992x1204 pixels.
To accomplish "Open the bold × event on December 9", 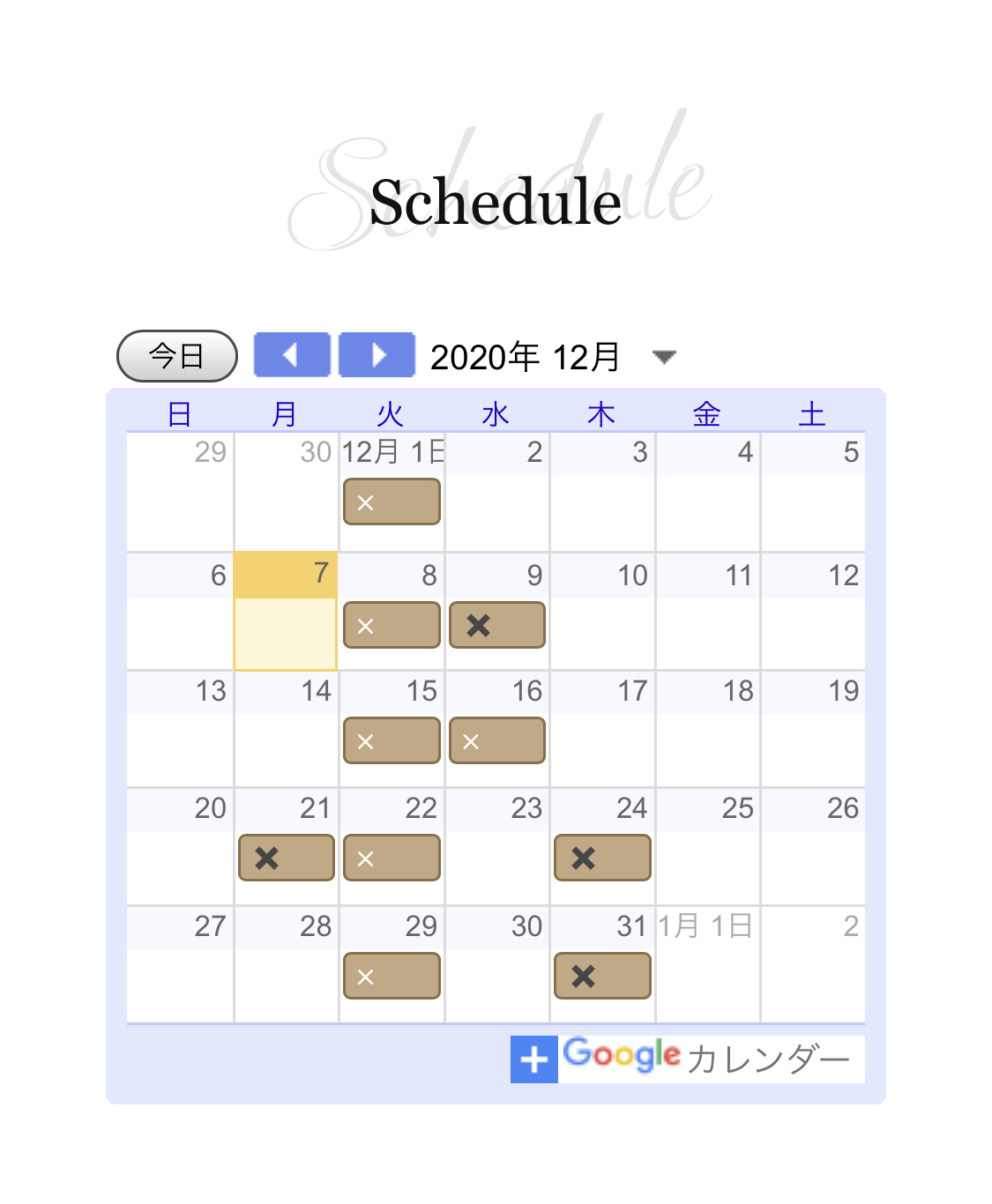I will click(x=497, y=626).
